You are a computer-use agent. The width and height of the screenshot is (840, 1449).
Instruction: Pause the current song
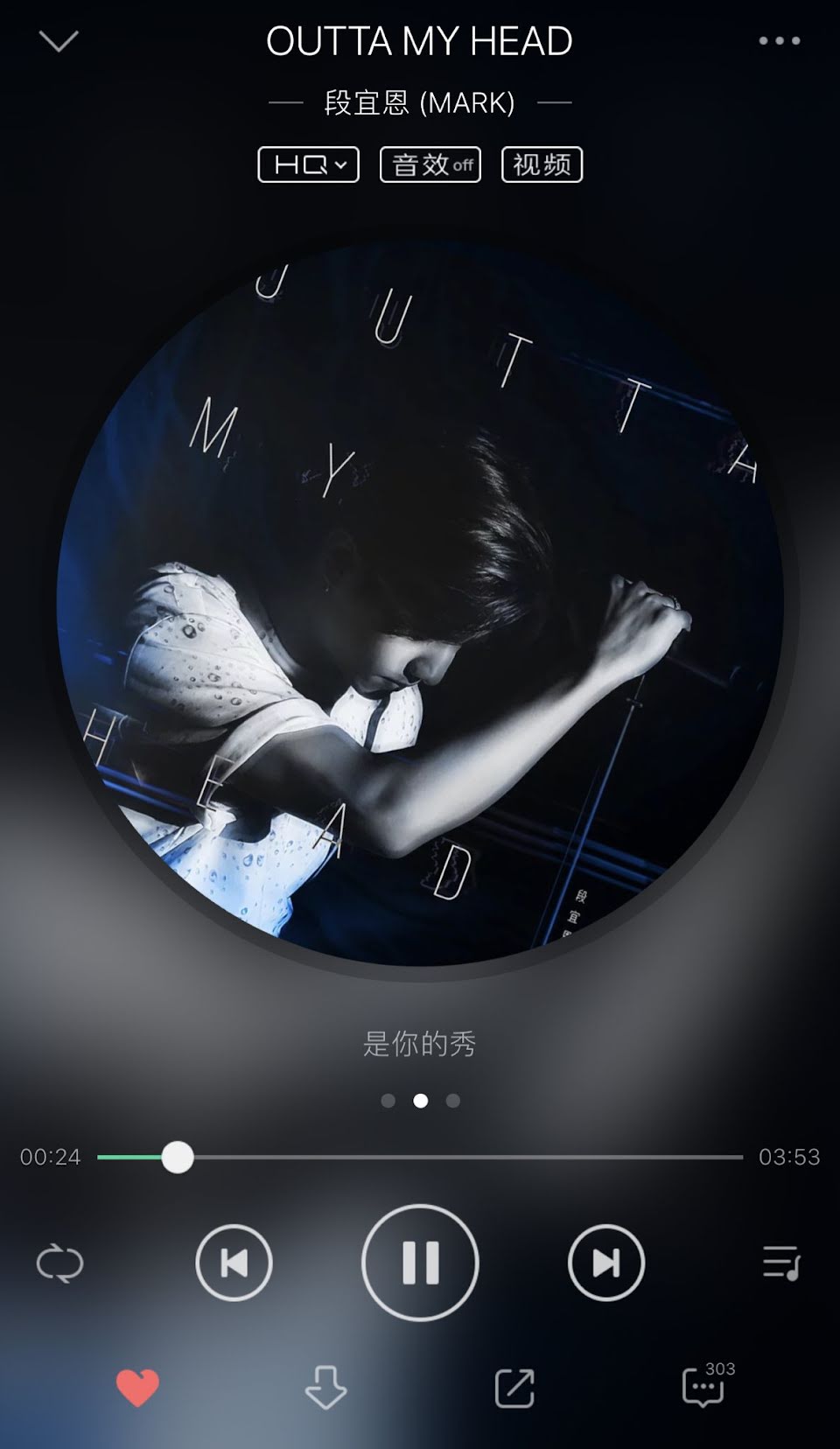pos(420,1263)
